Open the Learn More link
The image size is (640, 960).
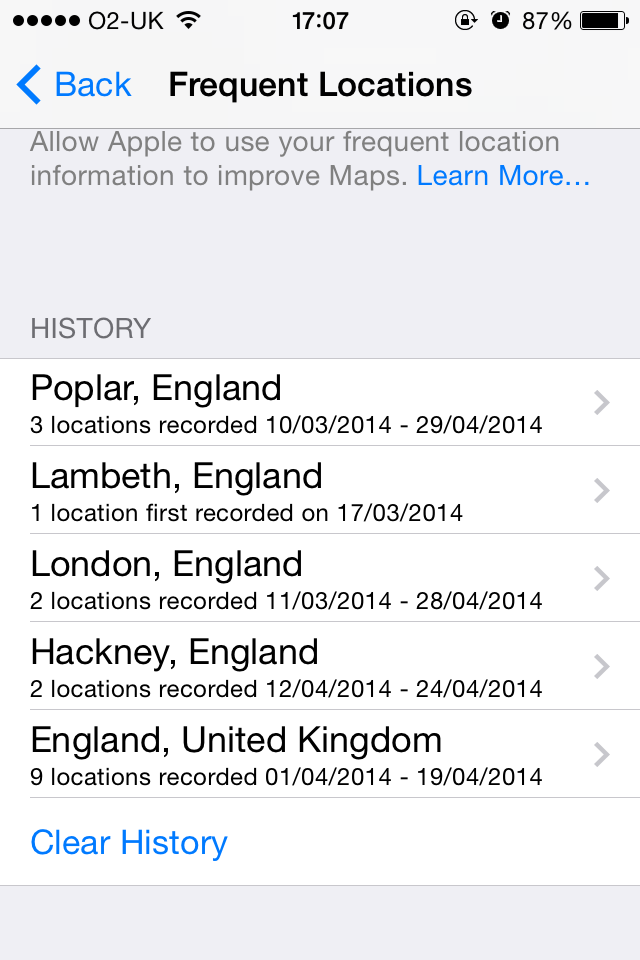[x=503, y=176]
